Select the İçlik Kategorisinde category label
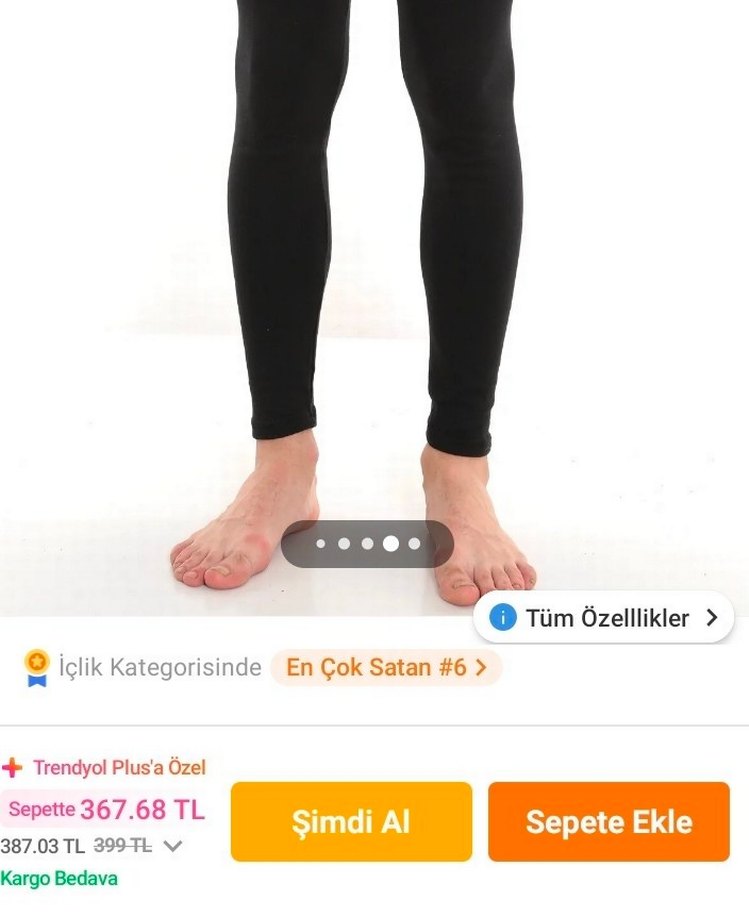This screenshot has height=916, width=749. tap(160, 666)
